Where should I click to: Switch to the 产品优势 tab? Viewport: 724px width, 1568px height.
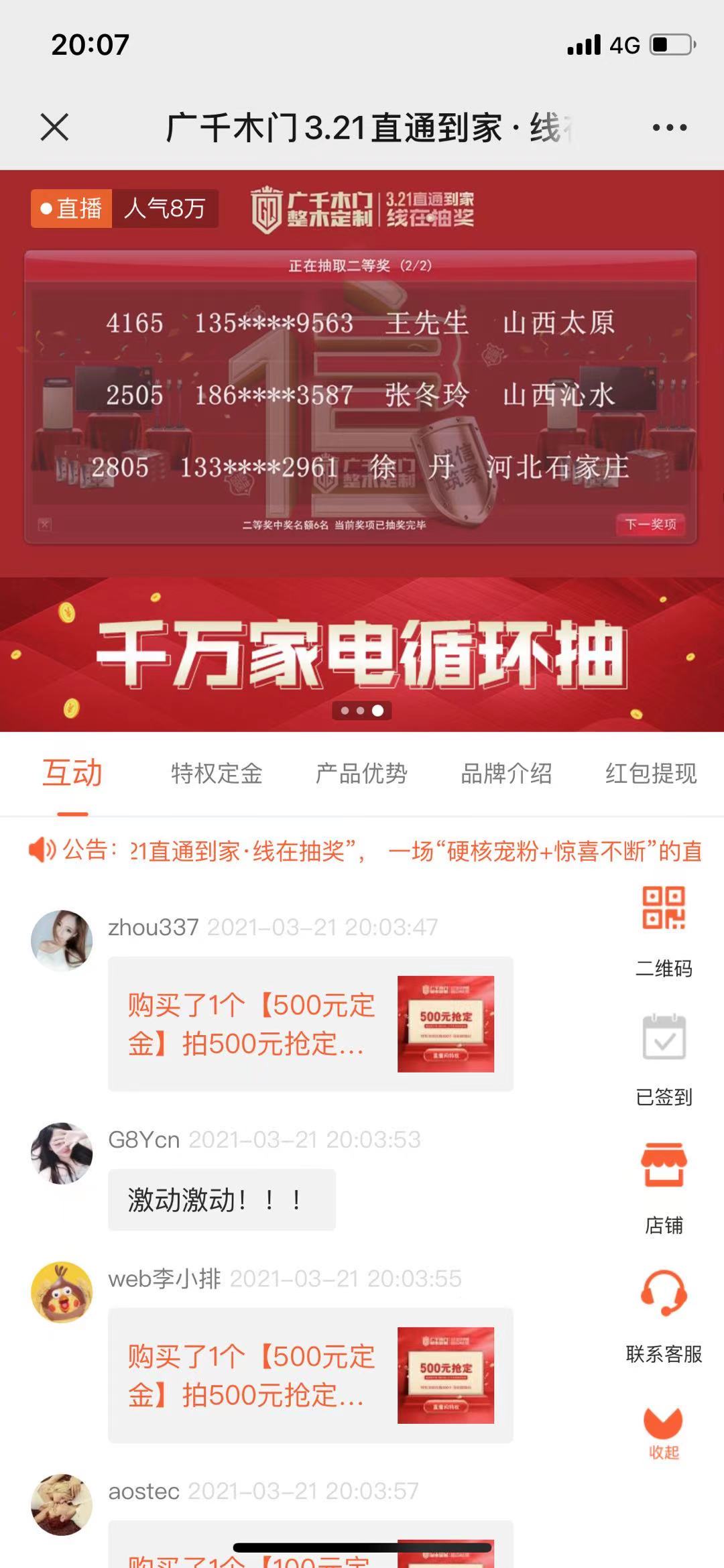361,773
